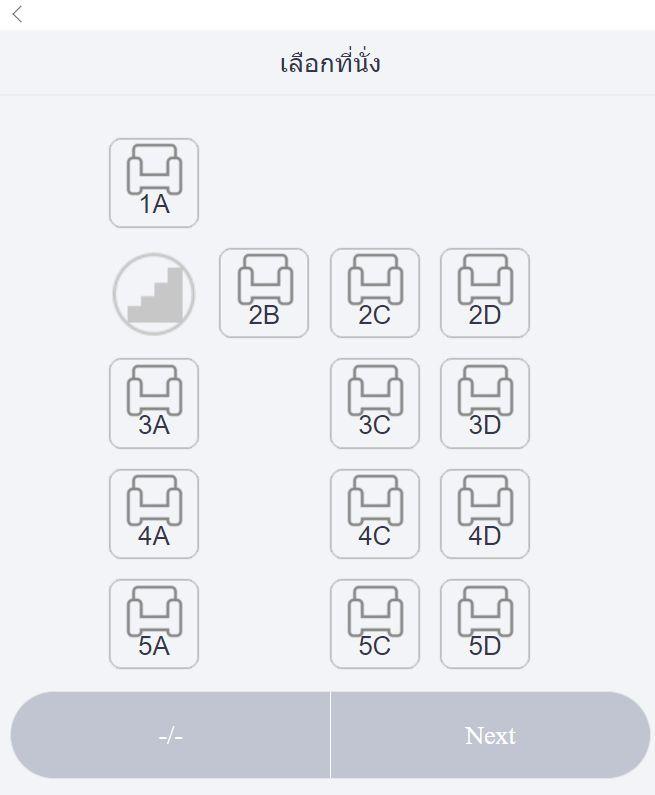Pick seat 5D
This screenshot has width=655, height=795.
click(x=485, y=624)
